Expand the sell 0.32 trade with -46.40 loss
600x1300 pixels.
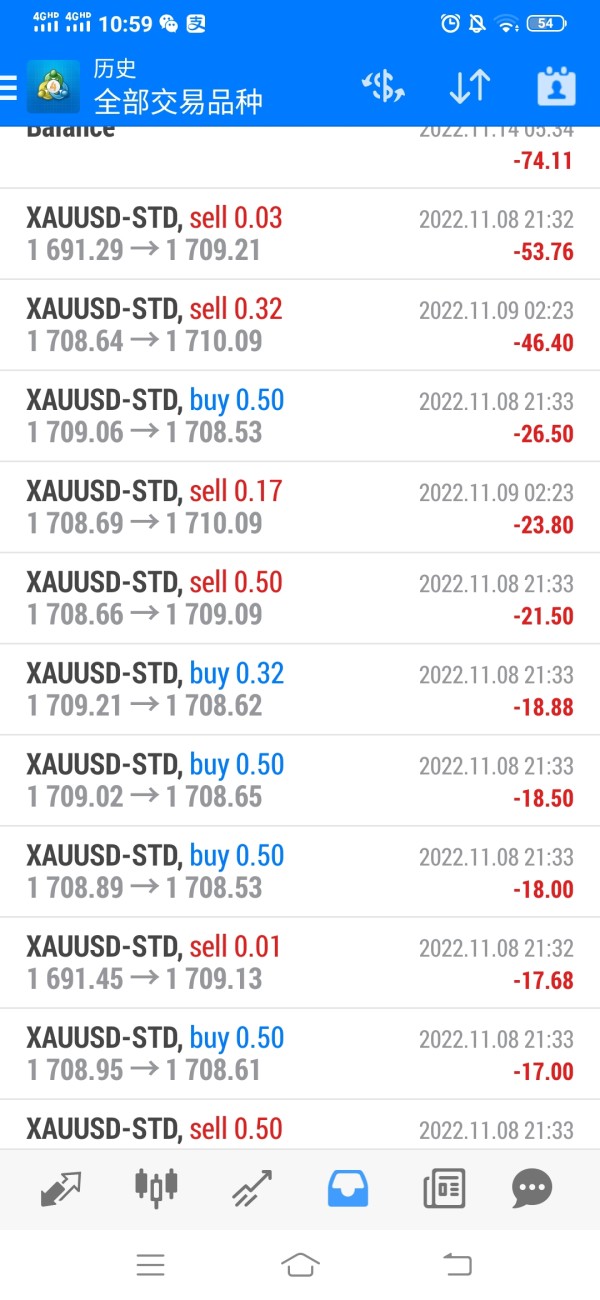point(300,325)
